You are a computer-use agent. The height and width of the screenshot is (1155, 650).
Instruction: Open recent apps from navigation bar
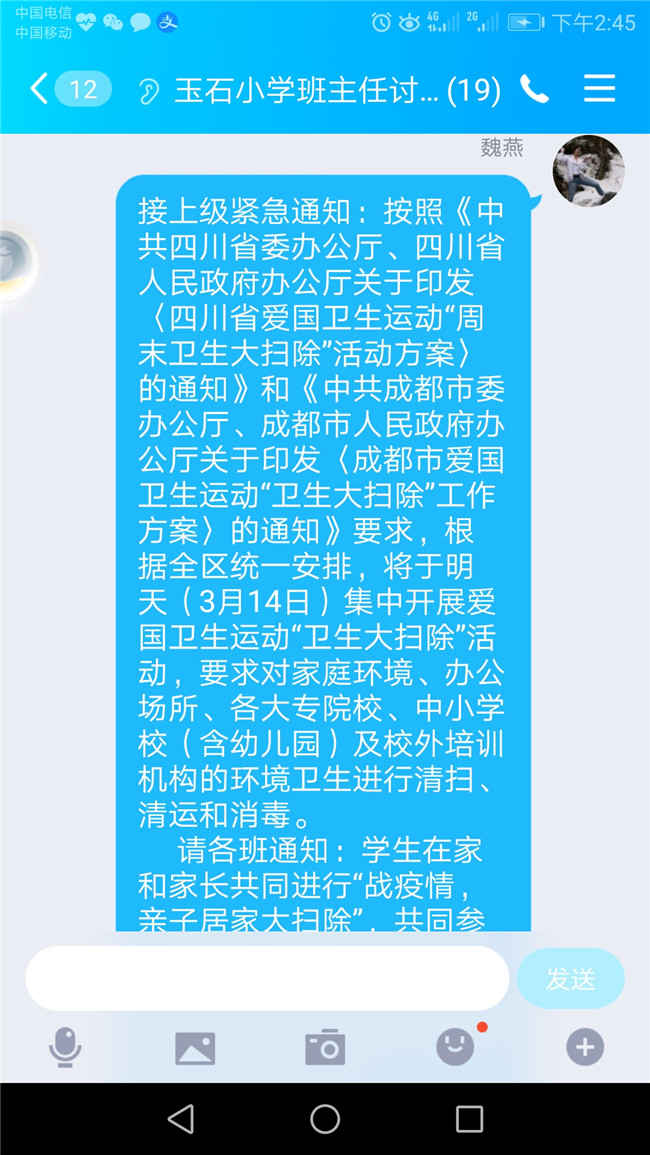pyautogui.click(x=469, y=1119)
